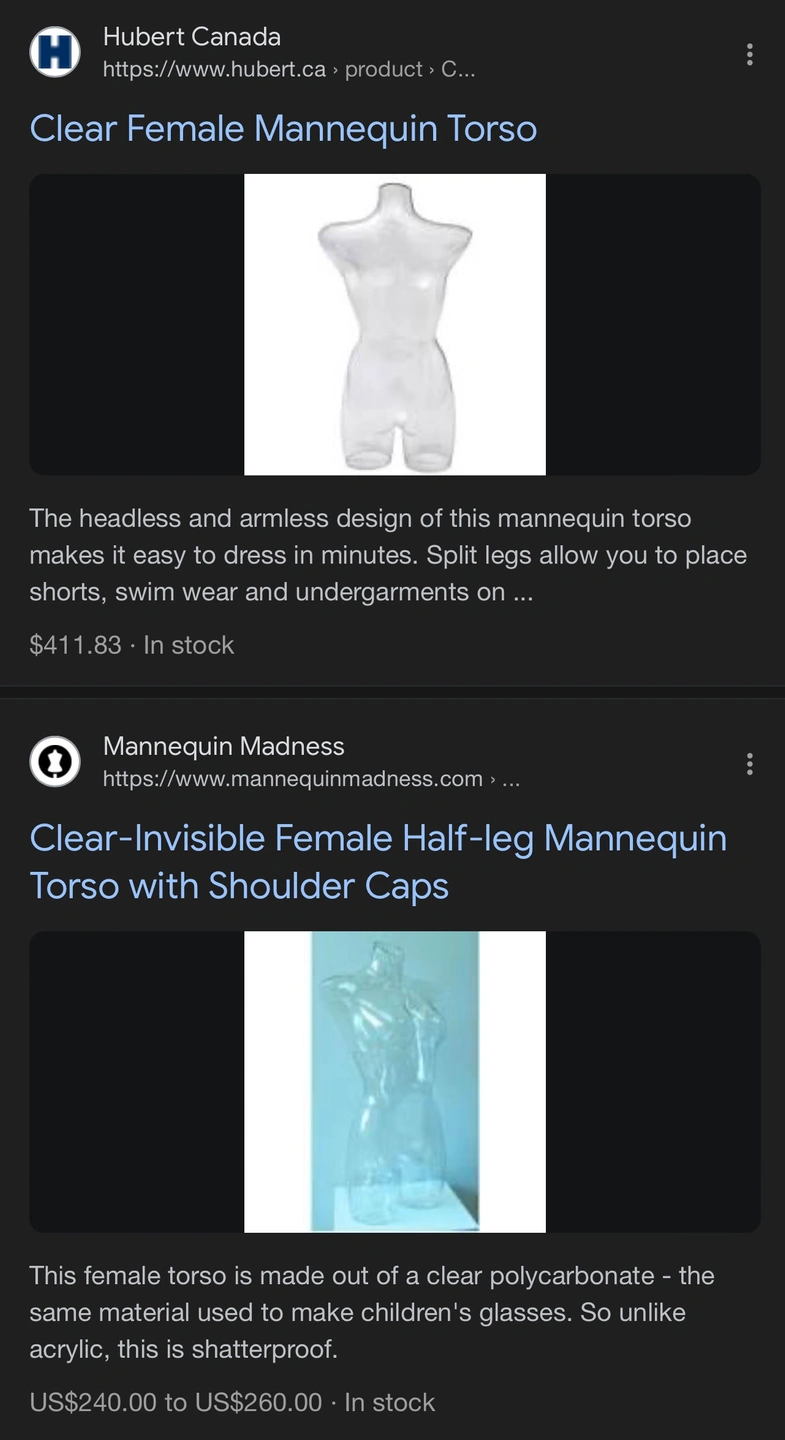This screenshot has height=1440, width=785.
Task: View the Mannequin Madness torso product image
Action: pyautogui.click(x=395, y=1082)
